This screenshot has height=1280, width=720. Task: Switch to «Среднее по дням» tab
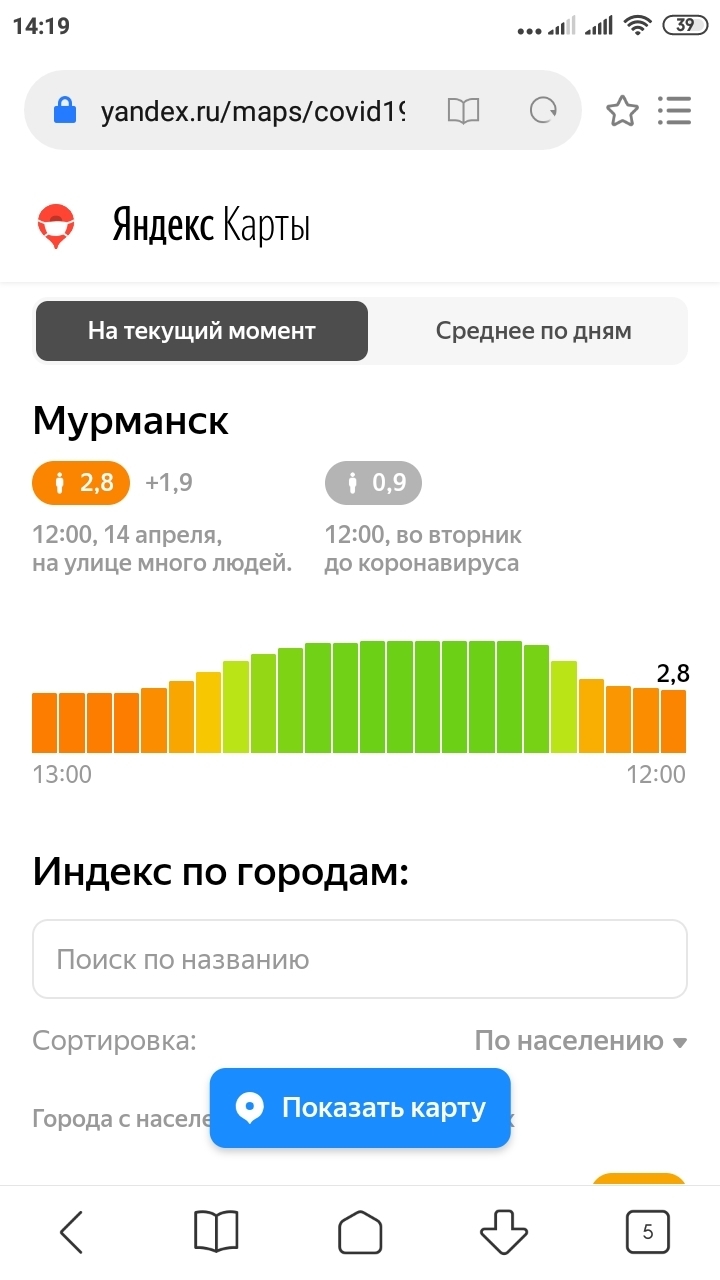(532, 331)
